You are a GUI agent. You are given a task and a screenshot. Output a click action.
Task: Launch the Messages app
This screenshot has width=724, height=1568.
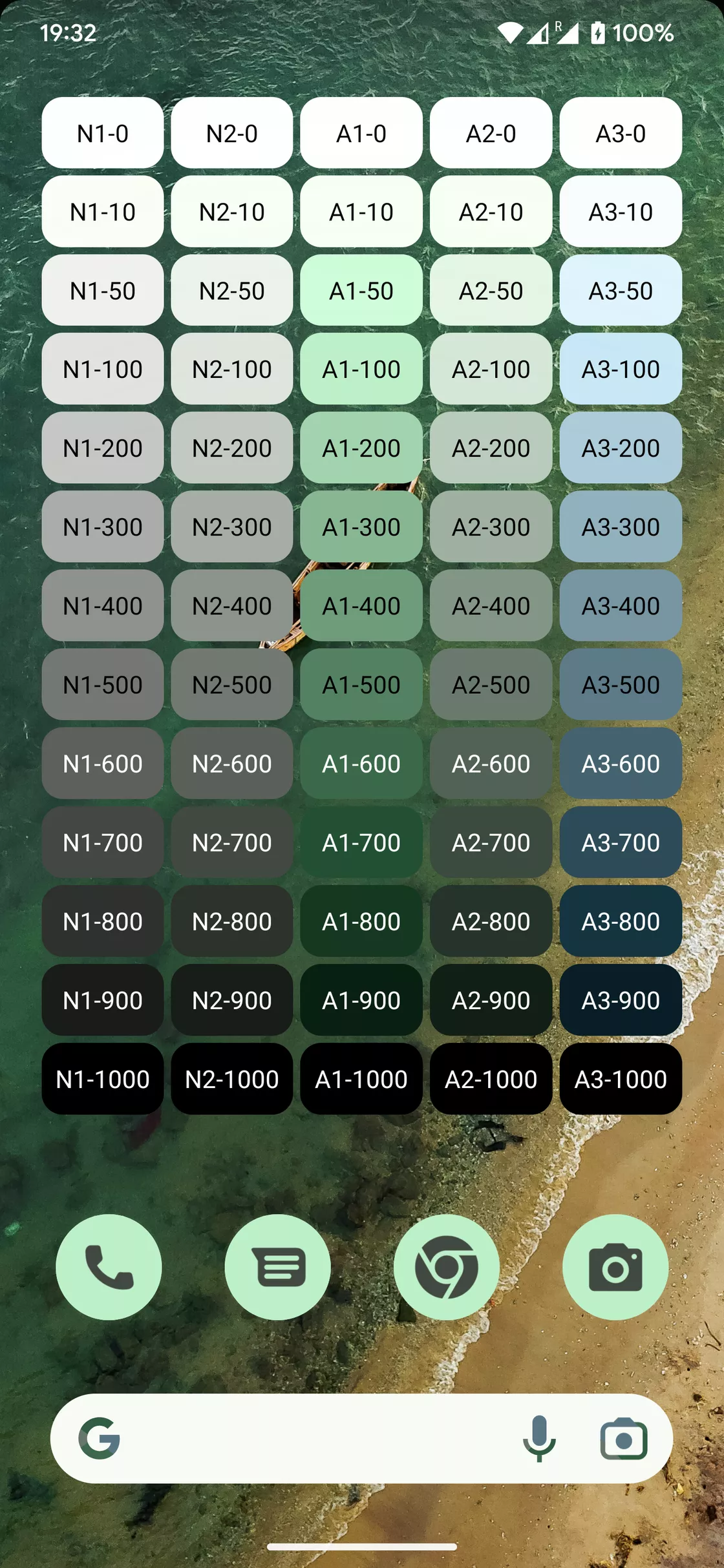pos(278,1267)
